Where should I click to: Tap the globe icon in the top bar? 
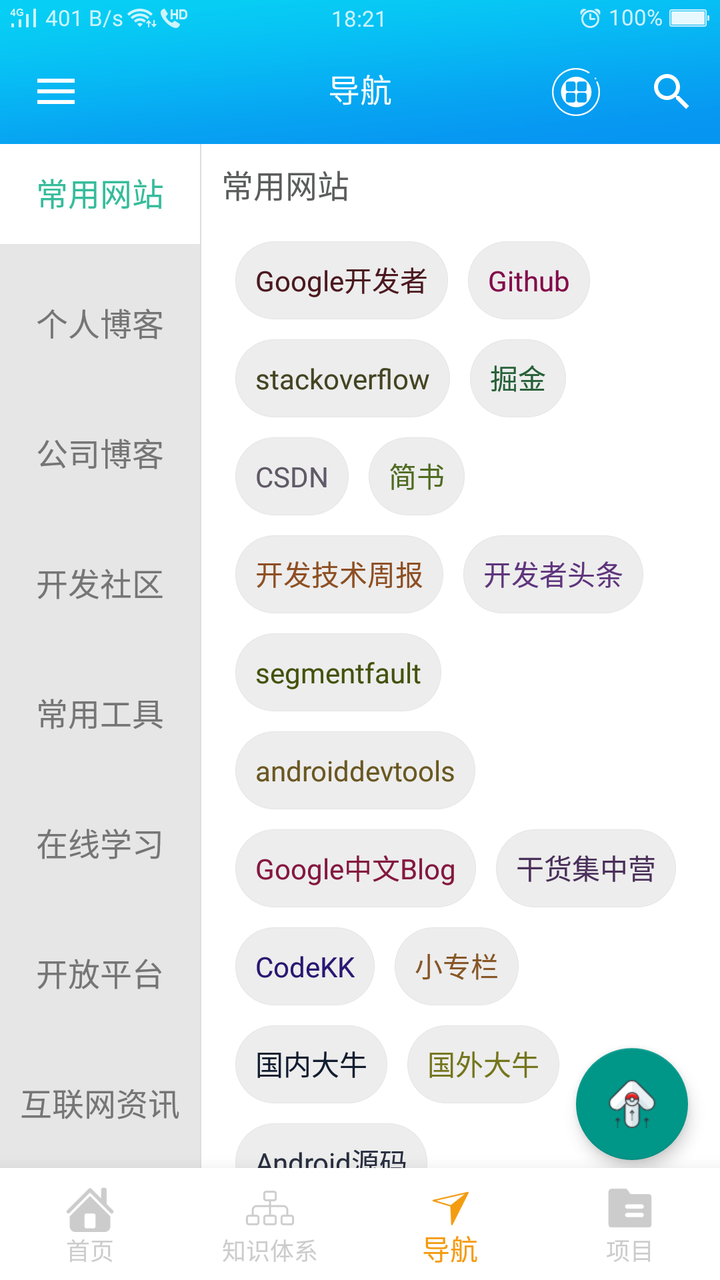pyautogui.click(x=575, y=91)
